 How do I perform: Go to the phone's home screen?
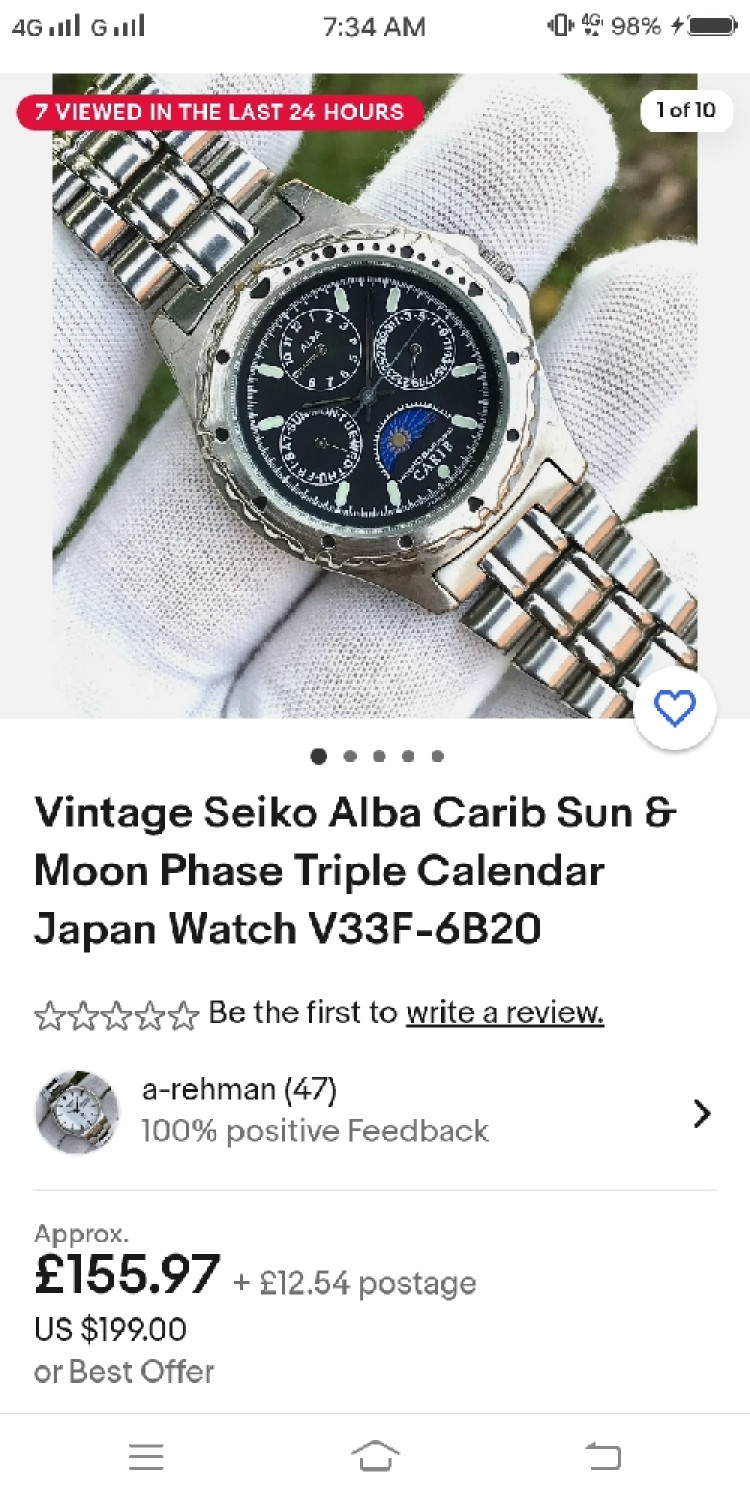pos(375,1456)
